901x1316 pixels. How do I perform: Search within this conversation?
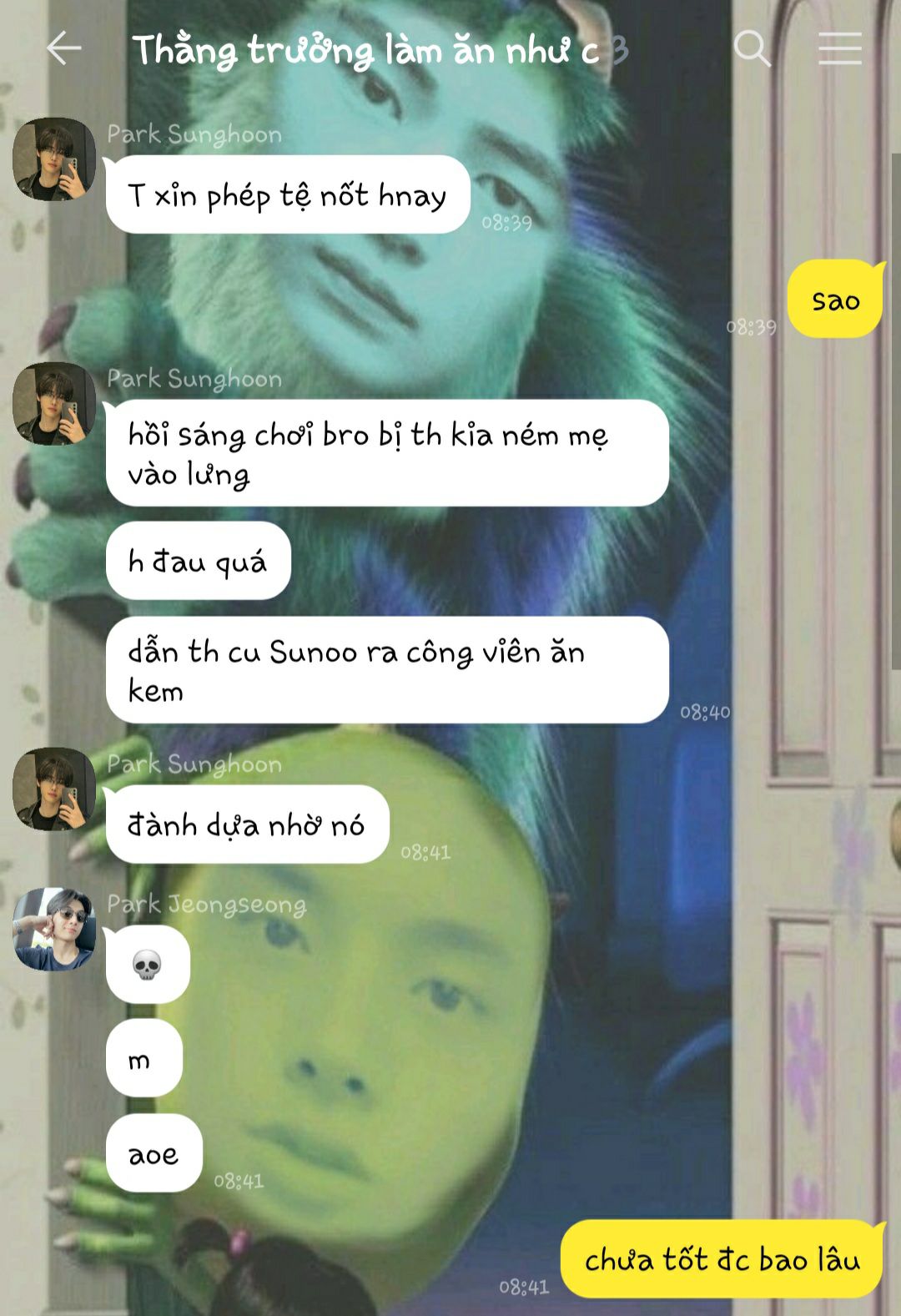point(752,48)
